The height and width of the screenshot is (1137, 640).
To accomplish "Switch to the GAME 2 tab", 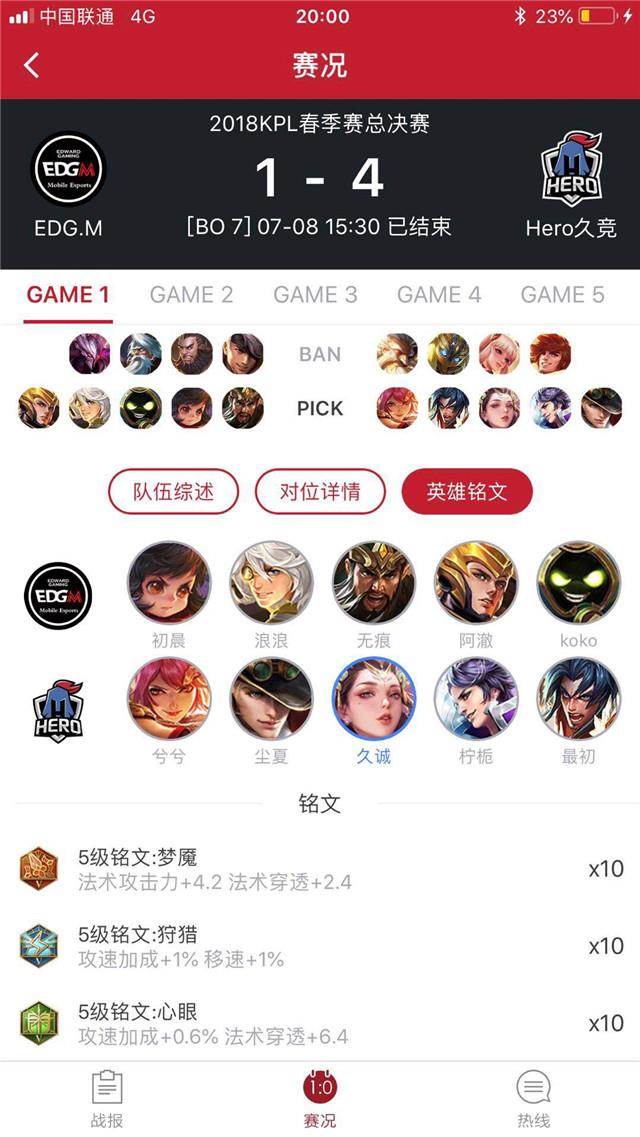I will 191,295.
